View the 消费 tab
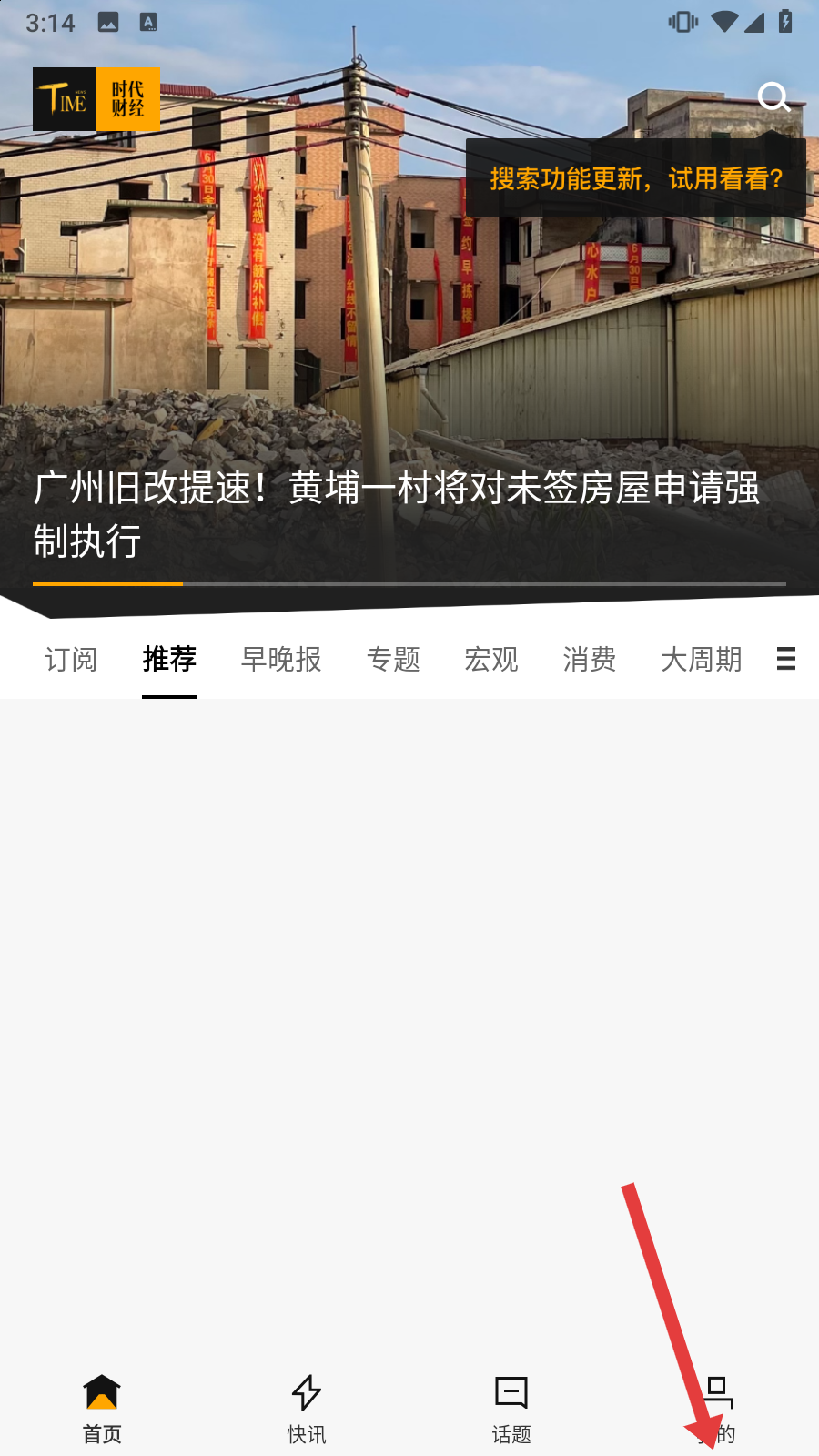Viewport: 819px width, 1456px height. click(590, 659)
